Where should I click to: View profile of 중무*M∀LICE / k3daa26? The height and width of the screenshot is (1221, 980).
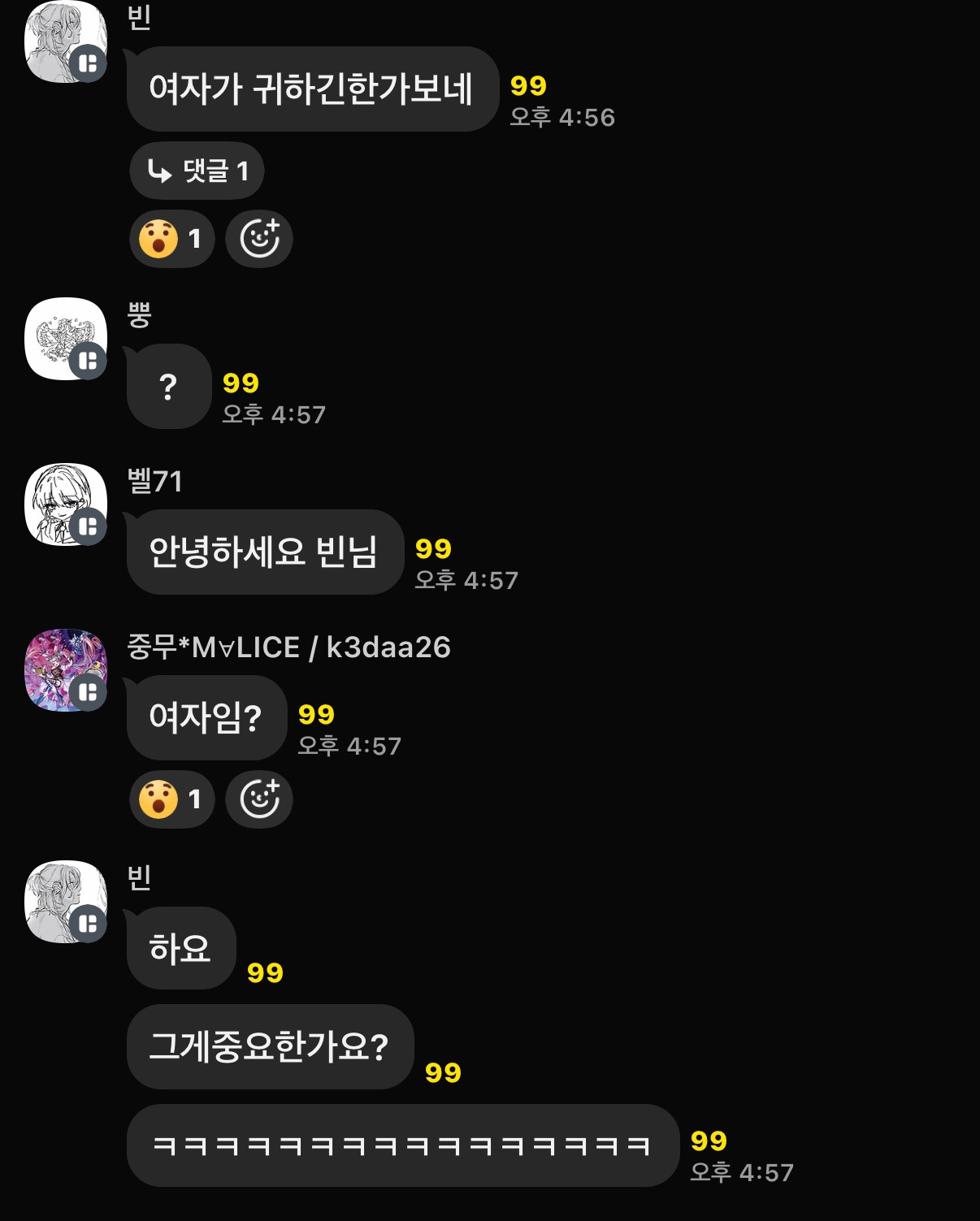[x=66, y=670]
